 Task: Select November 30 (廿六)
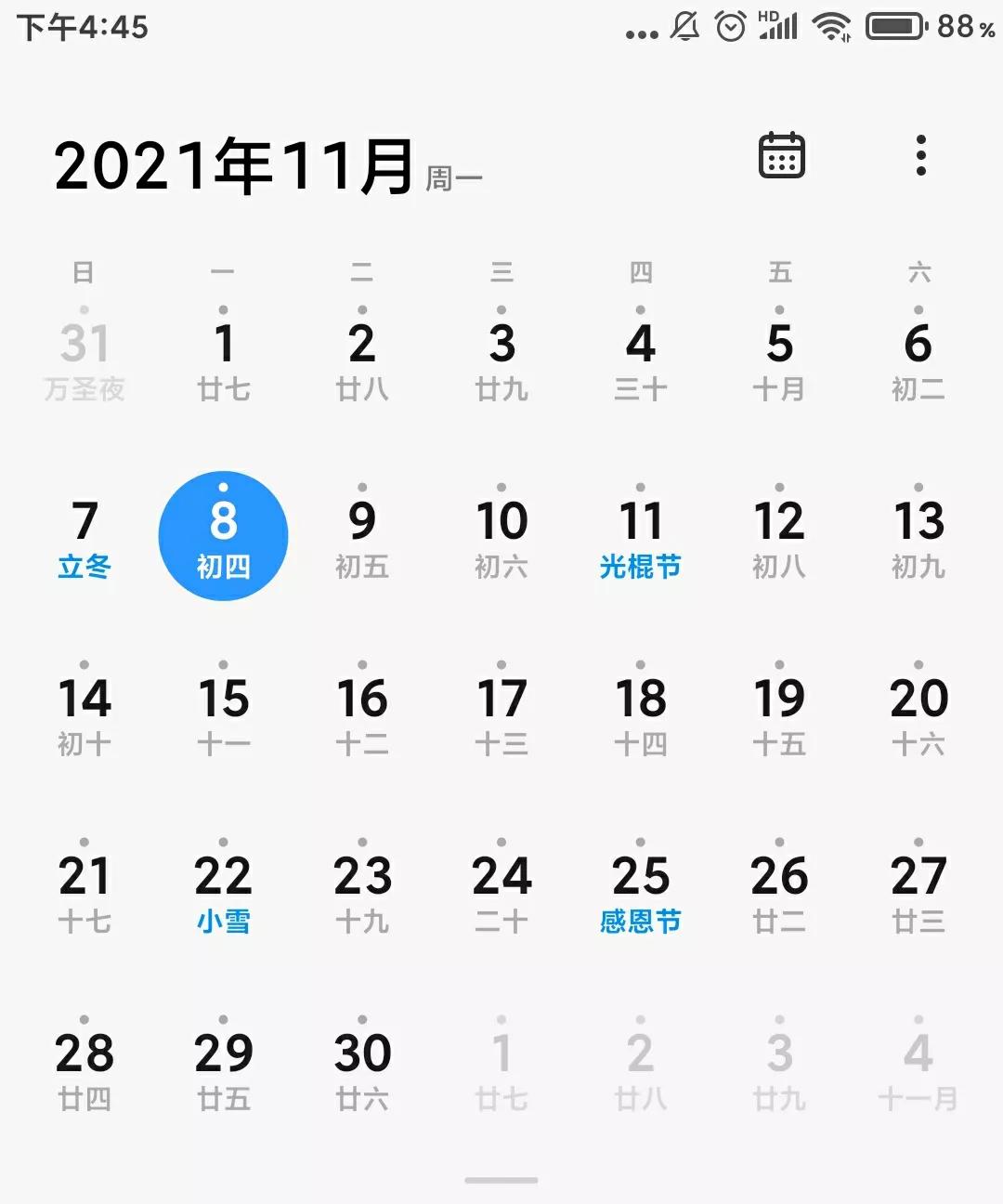362,1068
